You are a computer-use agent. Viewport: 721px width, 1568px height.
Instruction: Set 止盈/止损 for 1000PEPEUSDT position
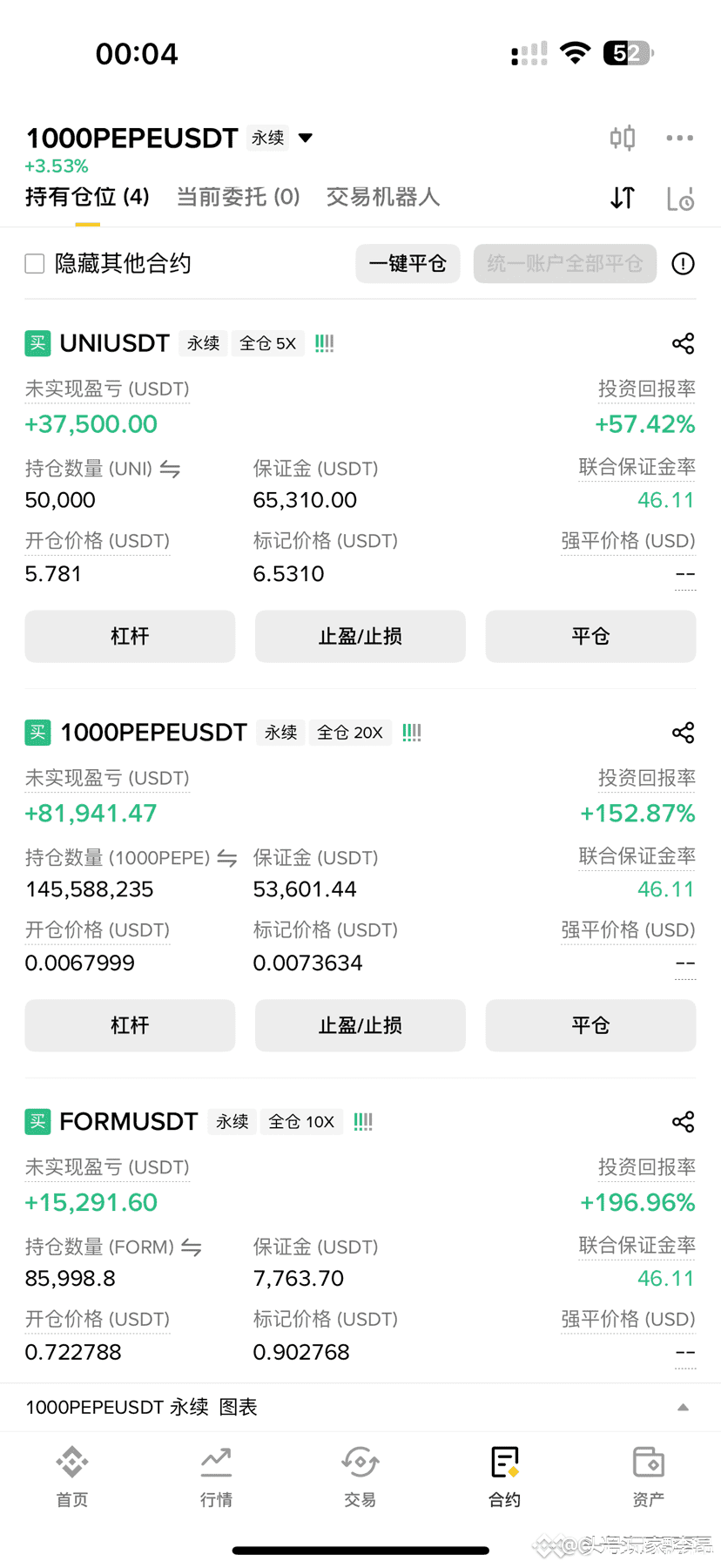(360, 1025)
